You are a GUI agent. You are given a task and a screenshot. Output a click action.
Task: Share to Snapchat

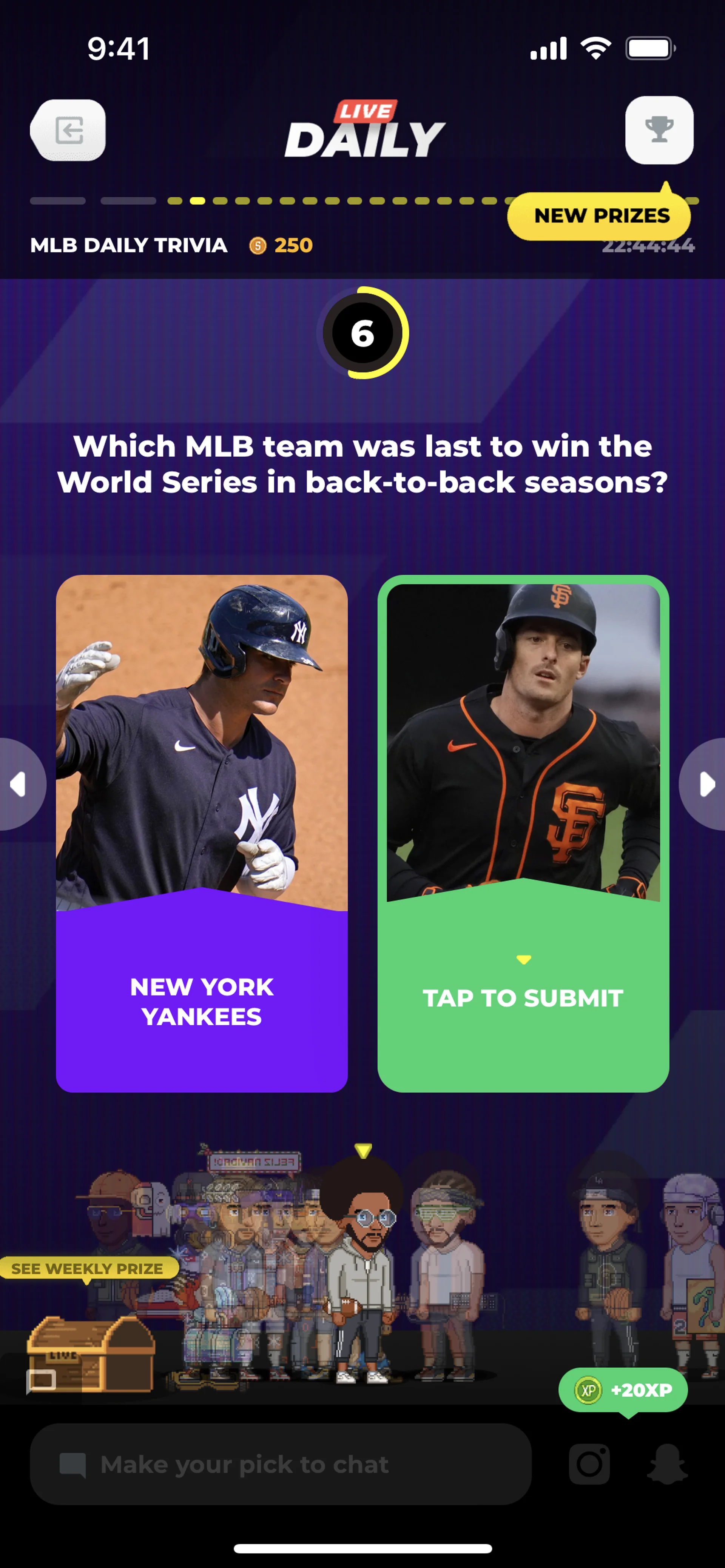tap(667, 1464)
